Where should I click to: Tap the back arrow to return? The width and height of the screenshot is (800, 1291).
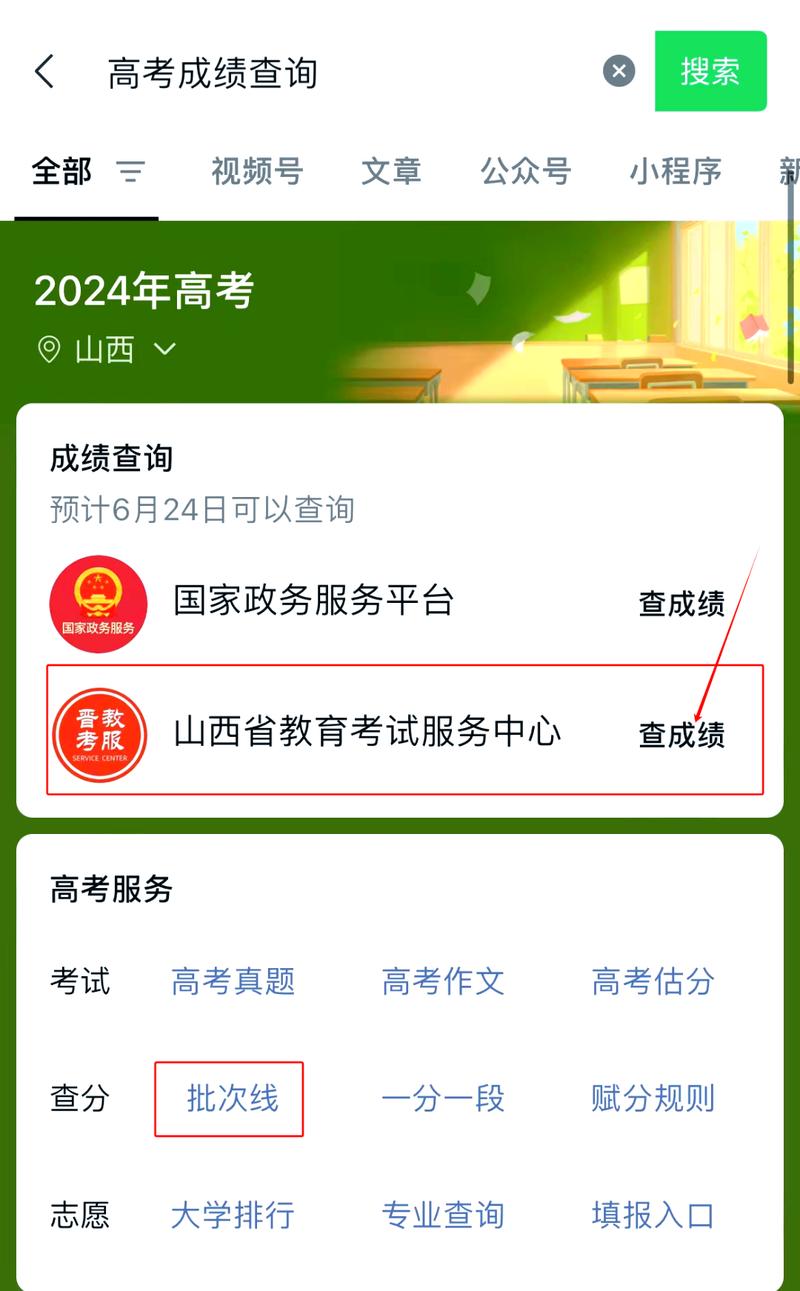pyautogui.click(x=44, y=71)
